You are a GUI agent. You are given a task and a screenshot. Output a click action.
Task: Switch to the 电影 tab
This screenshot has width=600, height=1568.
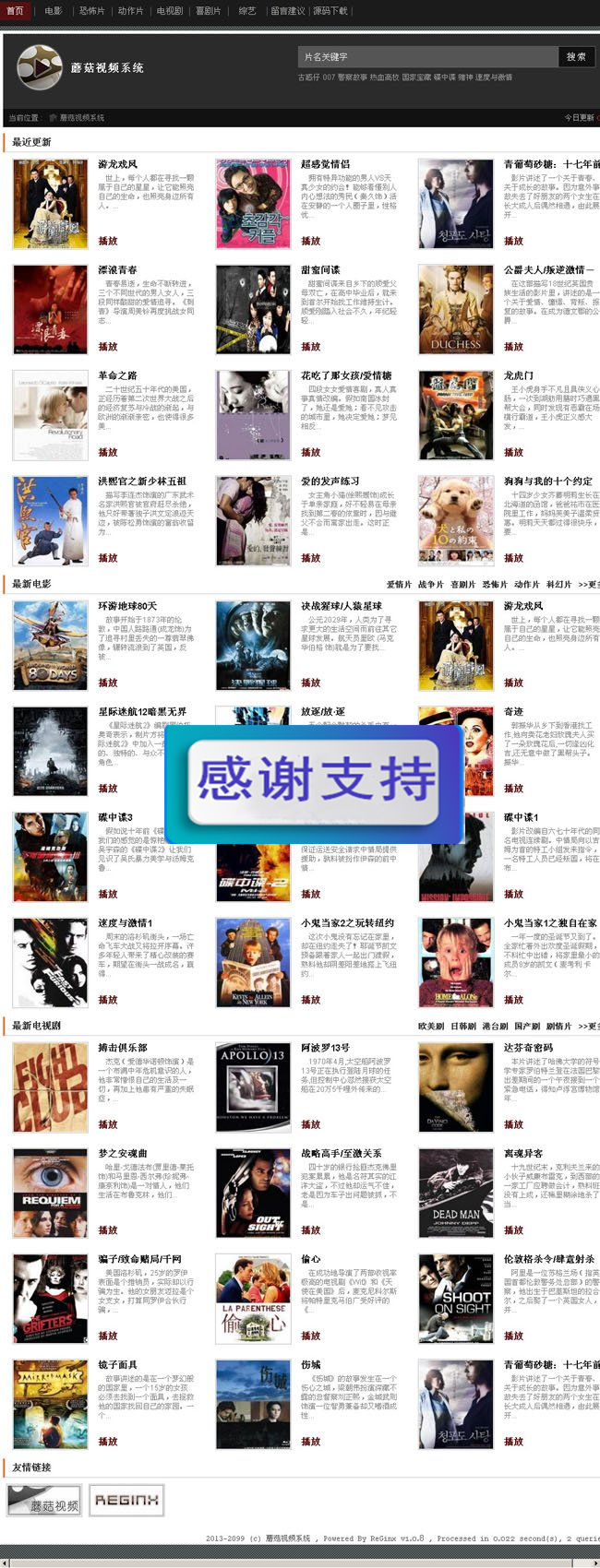[x=54, y=11]
